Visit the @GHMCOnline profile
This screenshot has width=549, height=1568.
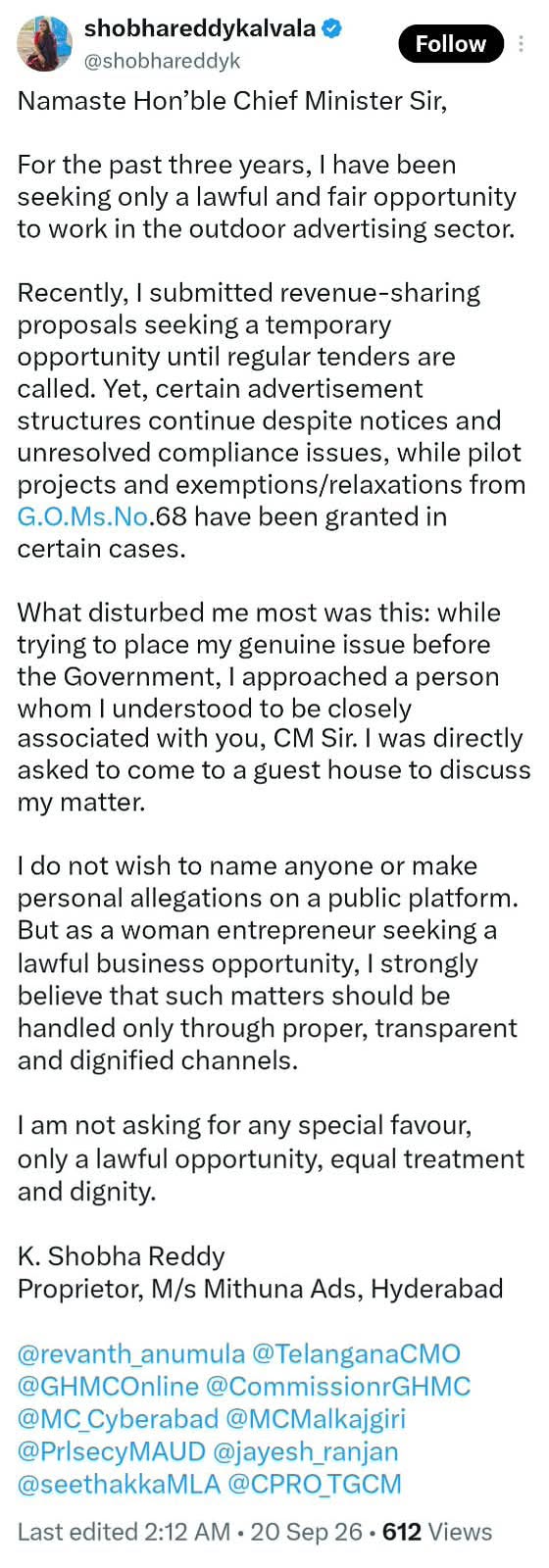click(108, 1387)
